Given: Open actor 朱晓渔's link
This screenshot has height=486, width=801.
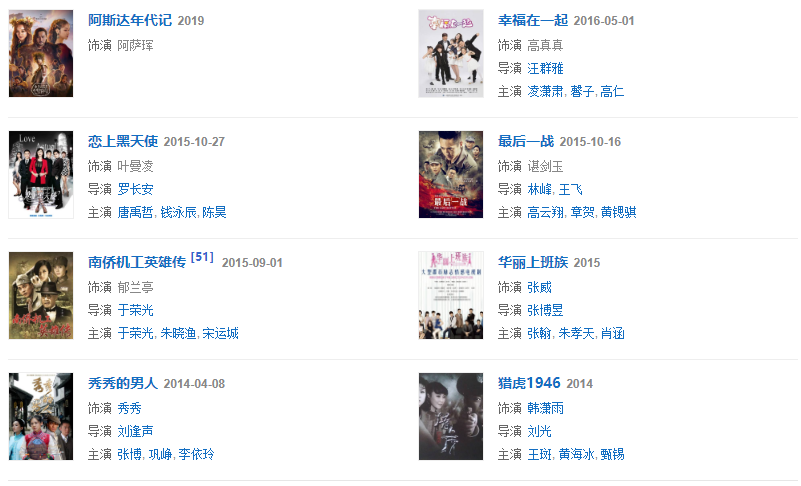Looking at the screenshot, I should coord(178,334).
